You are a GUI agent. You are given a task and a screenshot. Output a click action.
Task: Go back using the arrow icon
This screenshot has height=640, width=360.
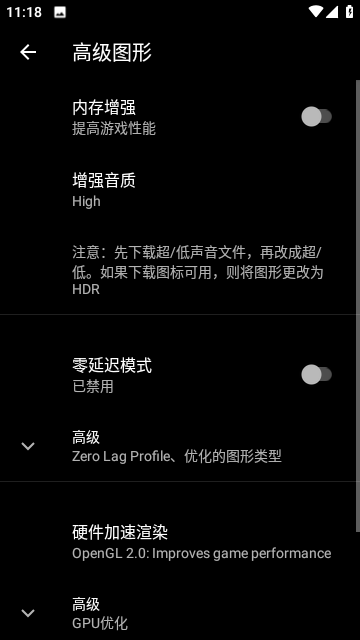click(28, 52)
